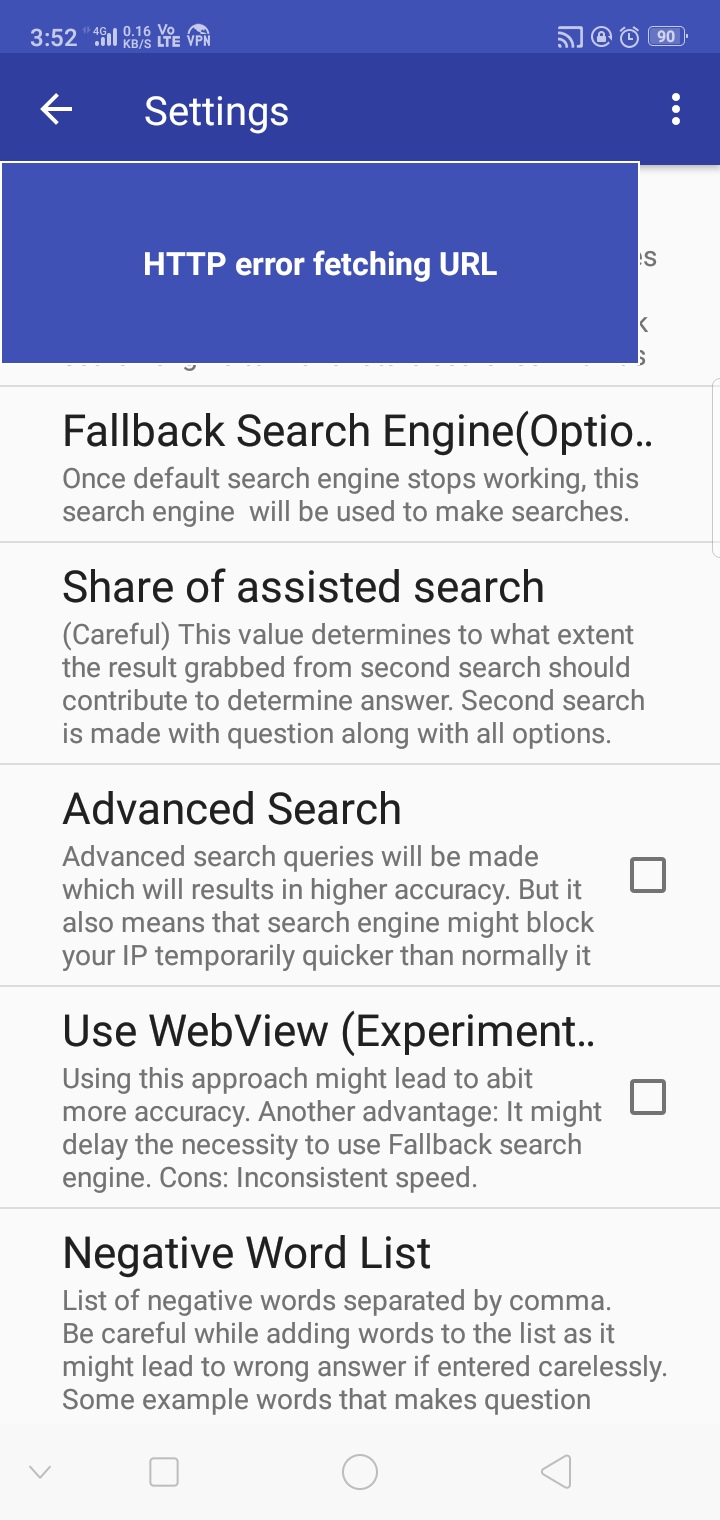The height and width of the screenshot is (1520, 720).
Task: Open the three-dot overflow menu
Action: click(675, 109)
